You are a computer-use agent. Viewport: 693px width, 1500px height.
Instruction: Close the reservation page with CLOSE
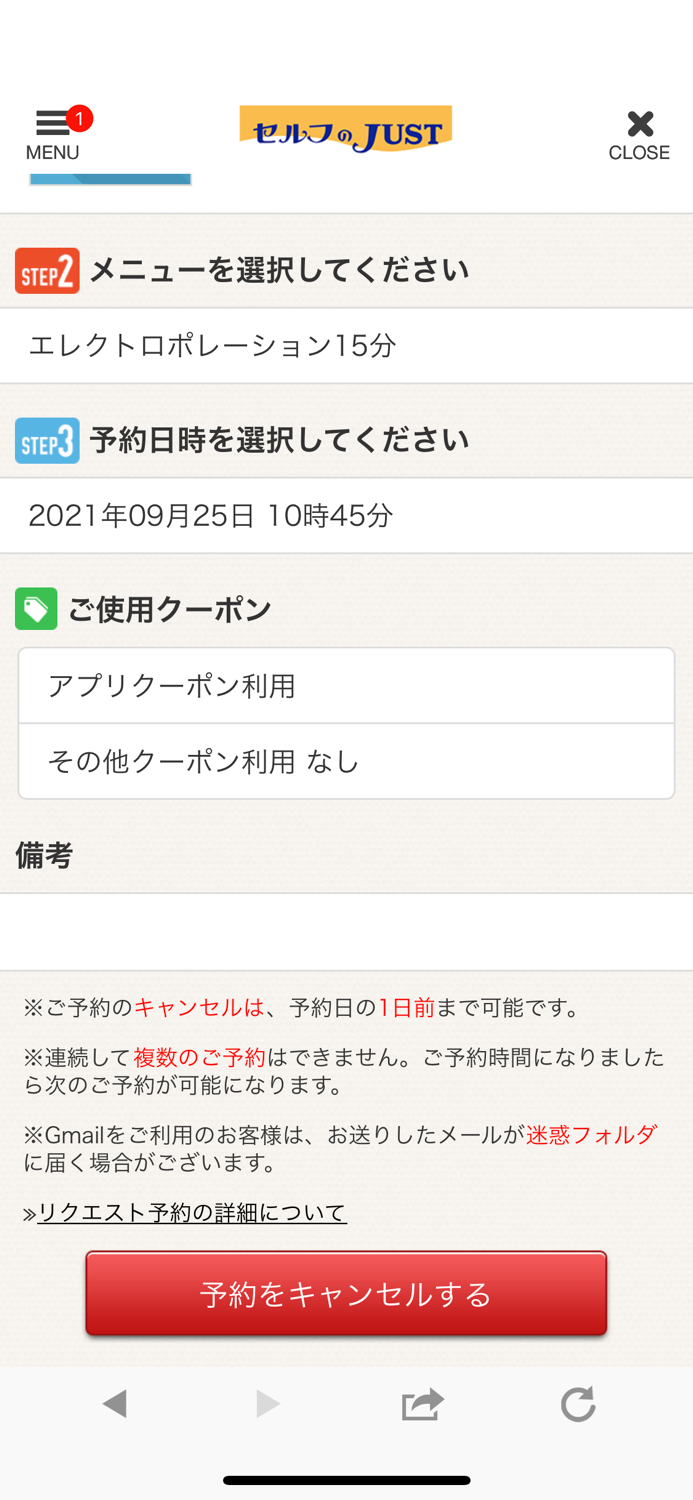click(639, 136)
